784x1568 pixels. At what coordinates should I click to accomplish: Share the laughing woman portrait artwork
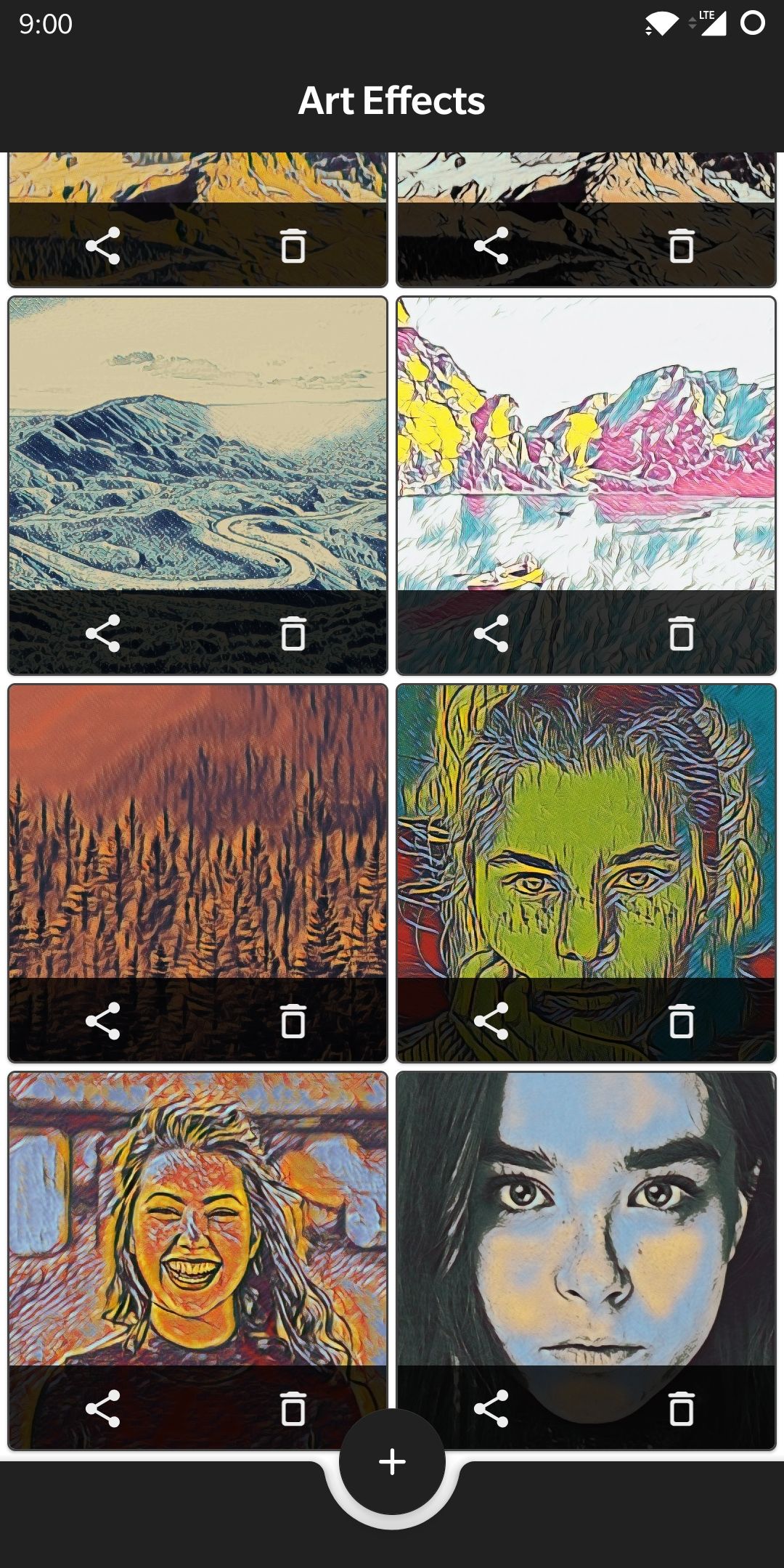[x=103, y=1408]
